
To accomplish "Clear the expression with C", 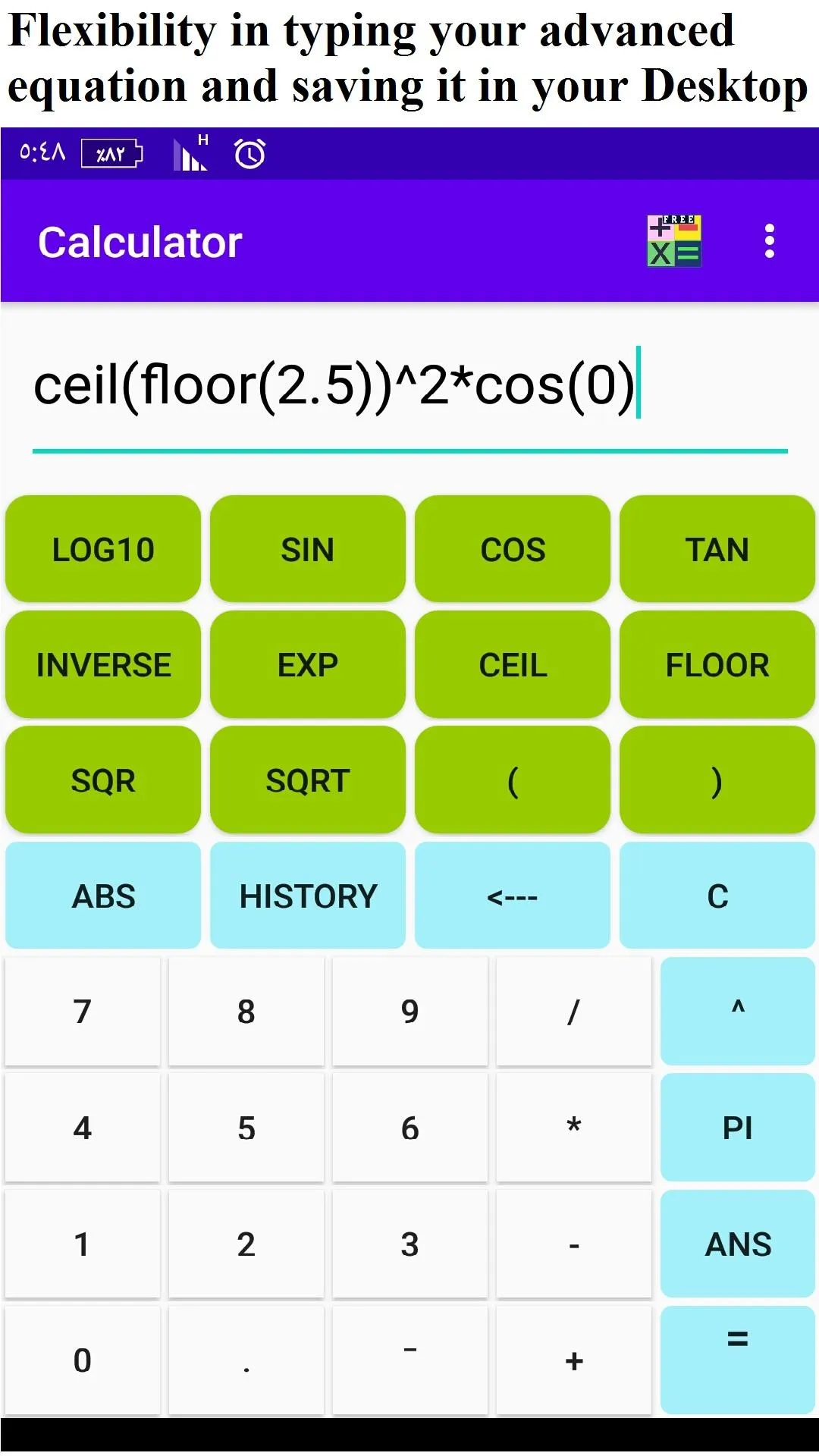I will click(x=717, y=896).
